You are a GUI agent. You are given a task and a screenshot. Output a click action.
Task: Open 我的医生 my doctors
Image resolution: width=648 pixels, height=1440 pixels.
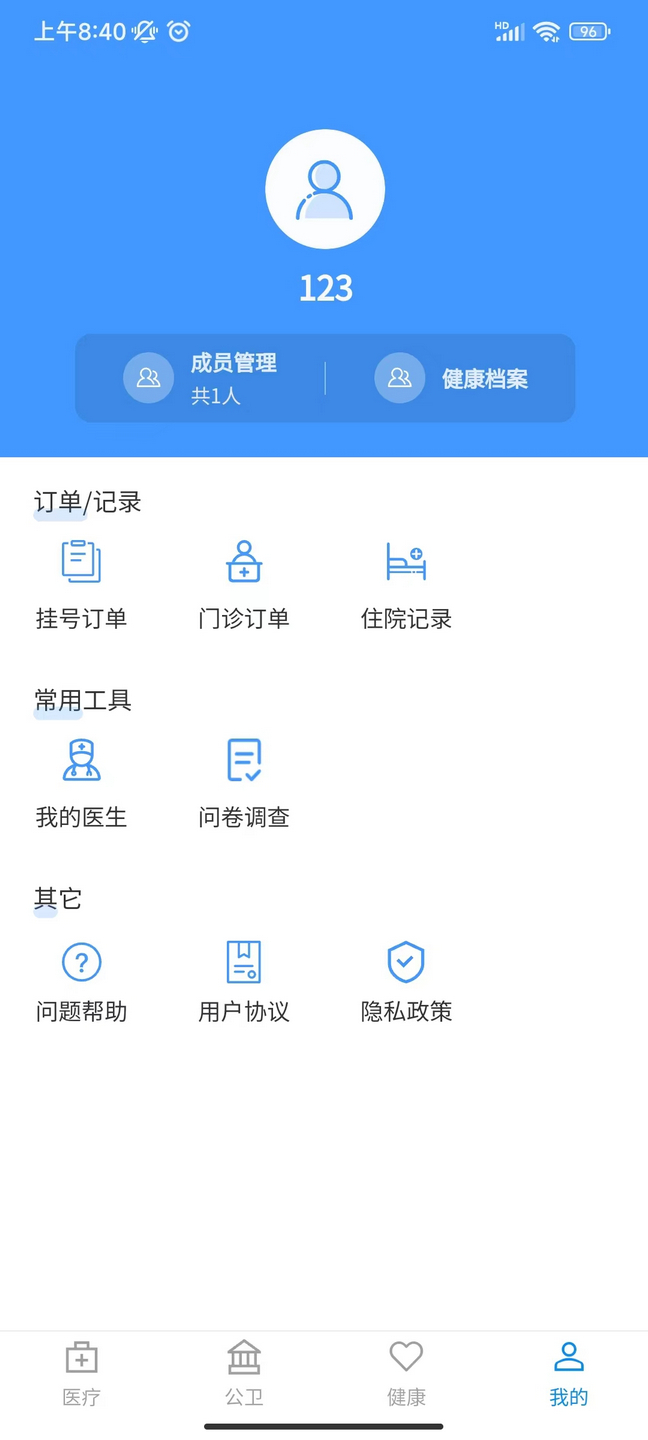coord(81,783)
